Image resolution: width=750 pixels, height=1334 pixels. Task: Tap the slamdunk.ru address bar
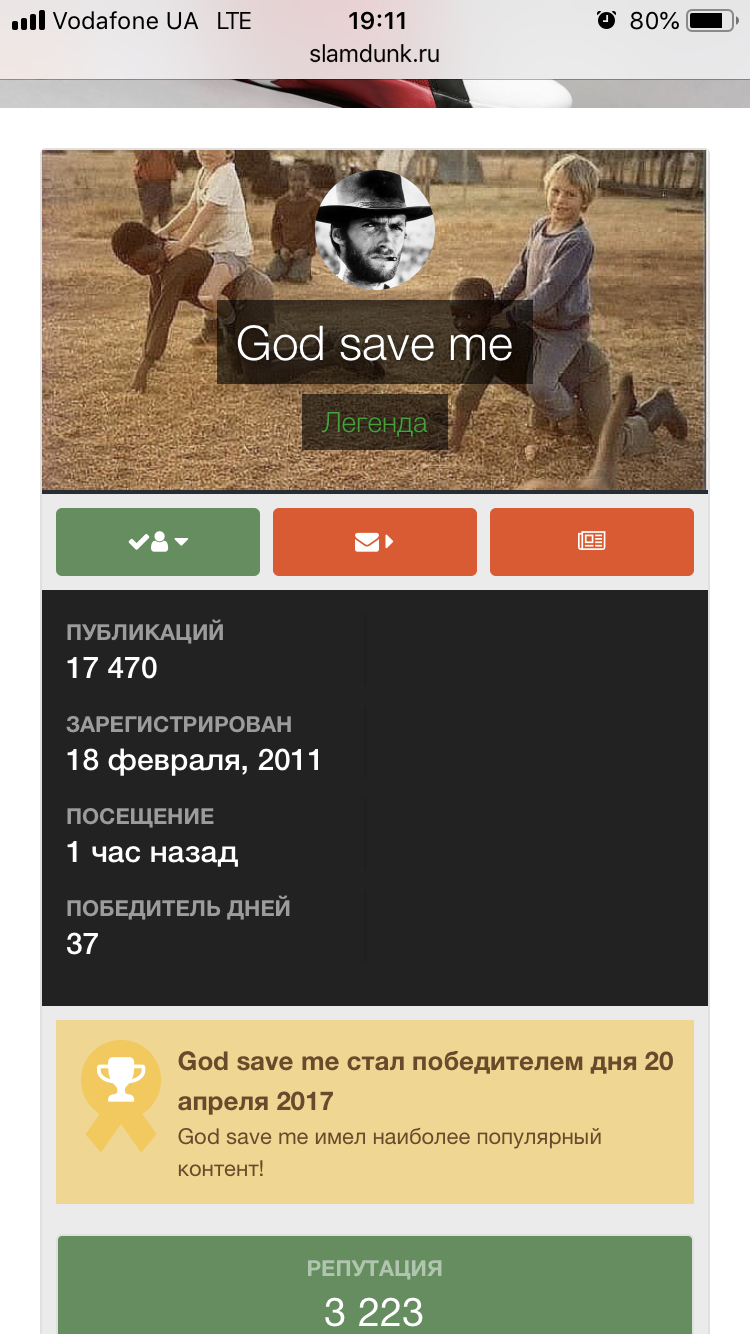click(x=375, y=54)
